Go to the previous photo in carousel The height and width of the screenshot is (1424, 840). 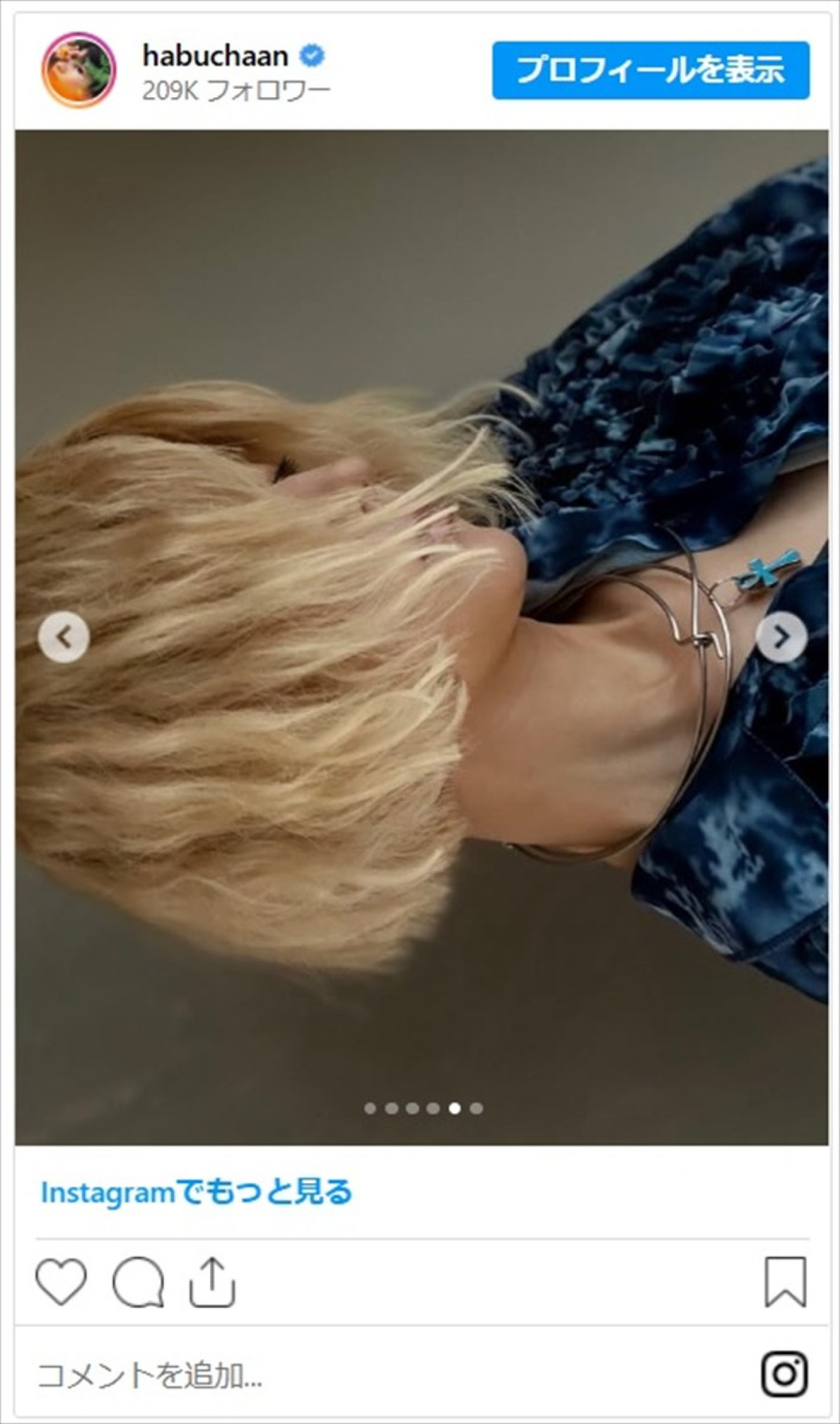tap(64, 637)
